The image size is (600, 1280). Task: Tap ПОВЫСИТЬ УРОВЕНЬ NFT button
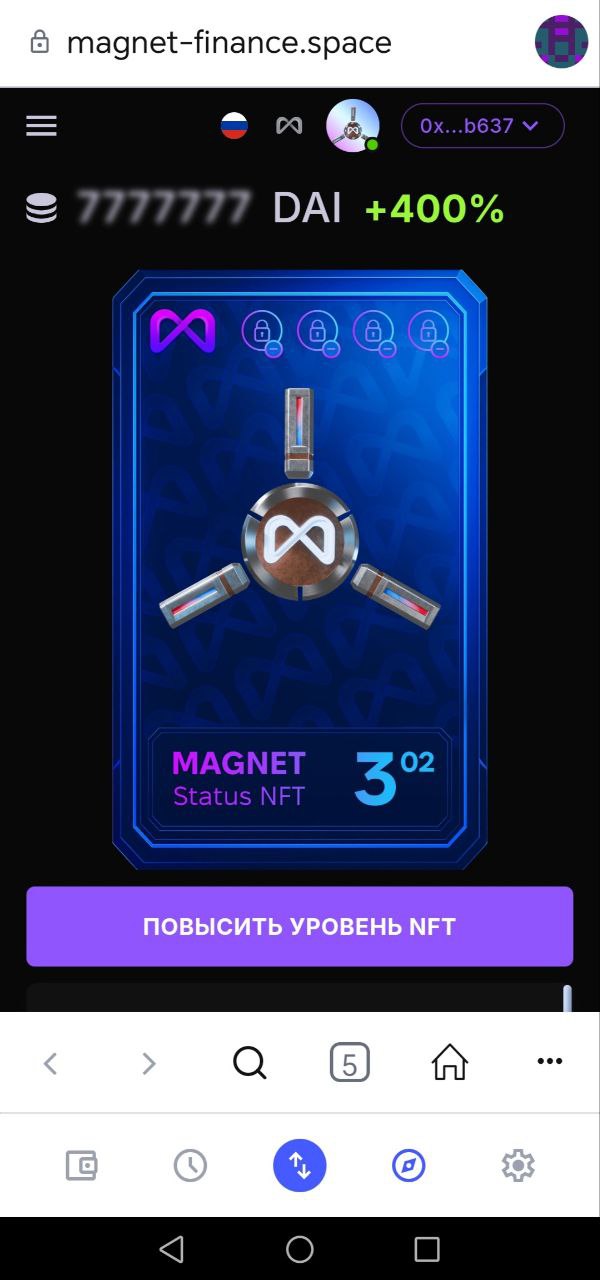tap(299, 926)
